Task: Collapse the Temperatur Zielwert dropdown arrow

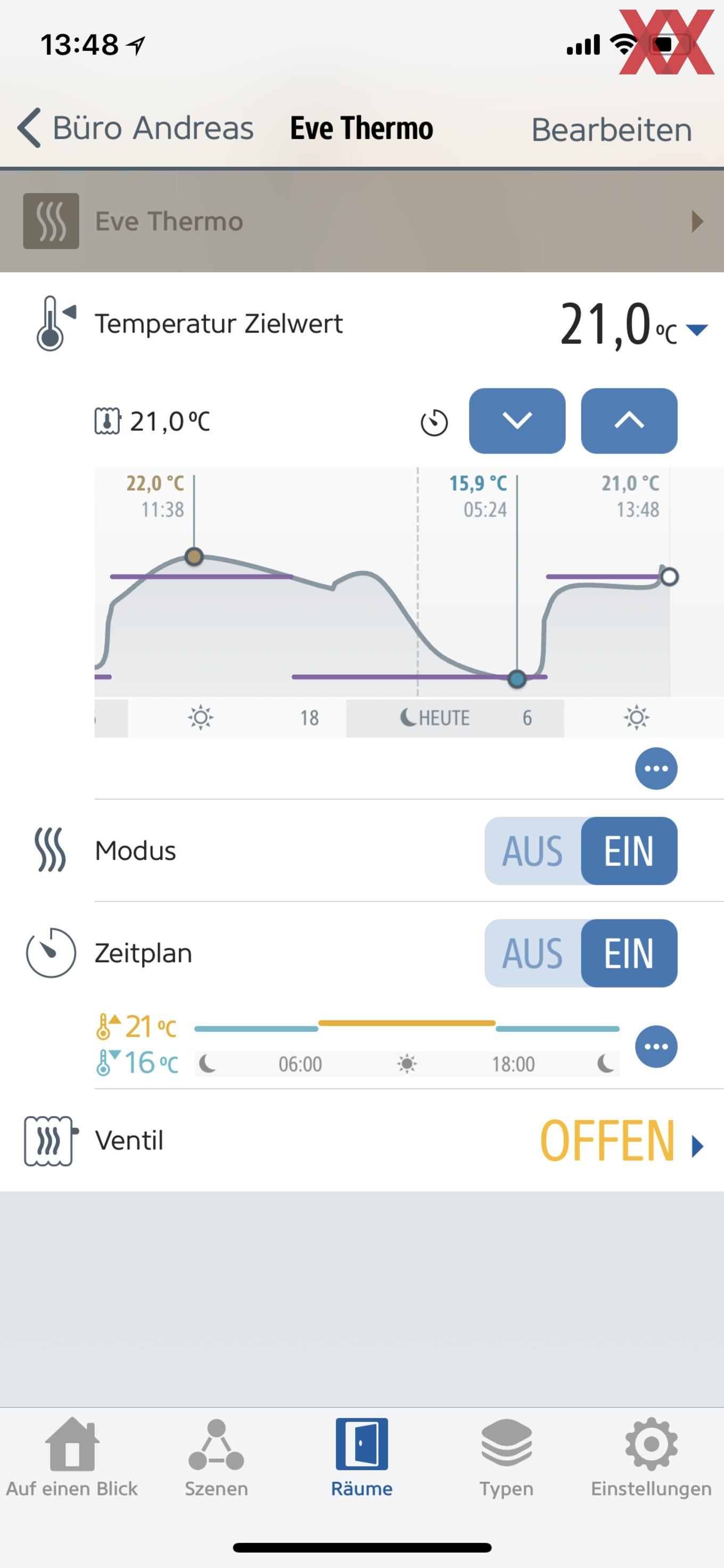Action: [x=697, y=330]
